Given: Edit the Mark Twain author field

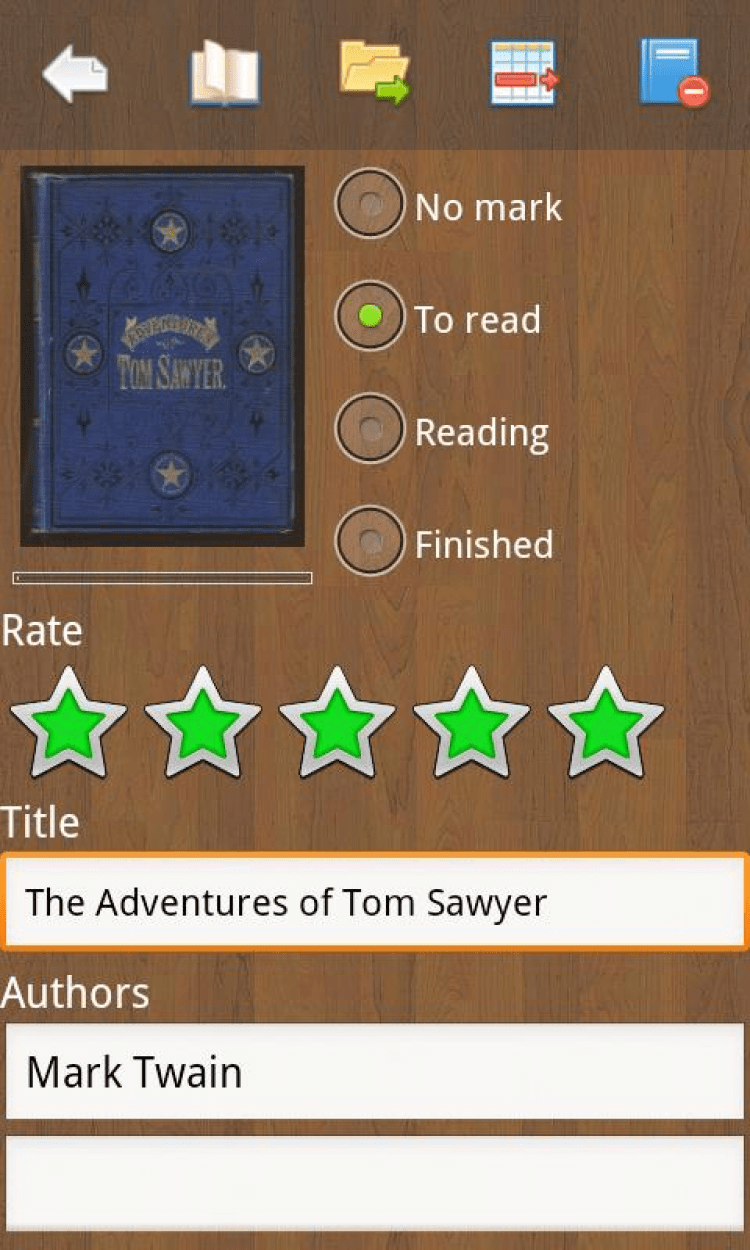Looking at the screenshot, I should point(375,1072).
